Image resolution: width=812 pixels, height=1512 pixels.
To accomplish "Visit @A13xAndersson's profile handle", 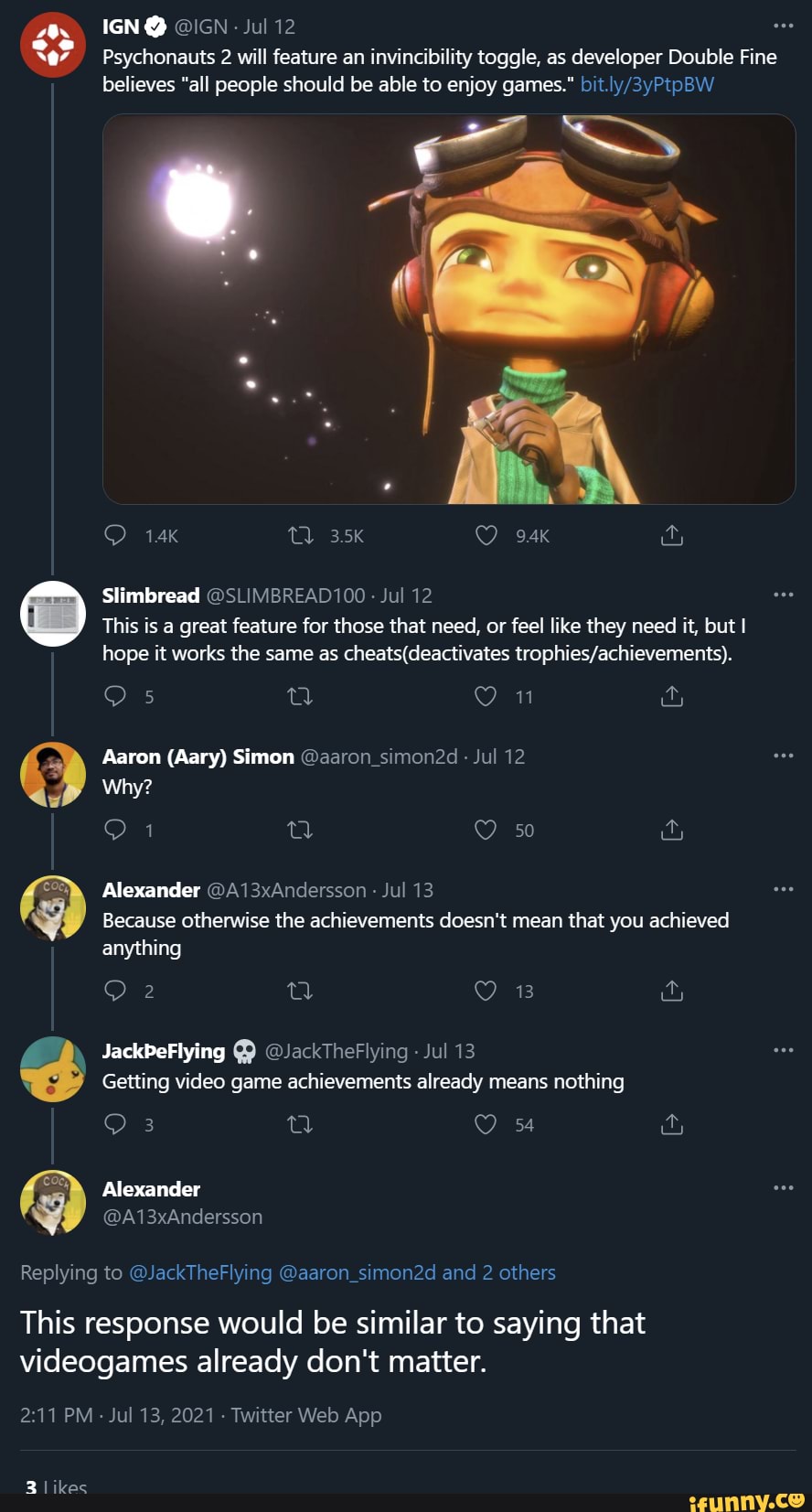I will [x=183, y=1217].
